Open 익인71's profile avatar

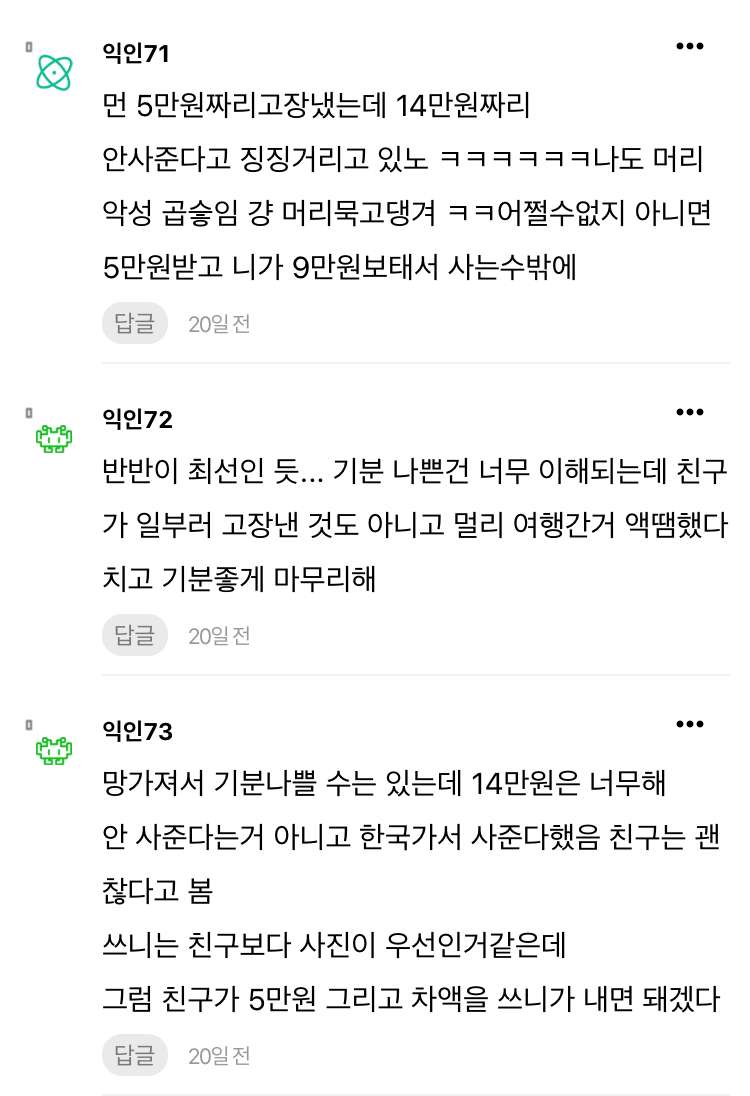[x=54, y=73]
